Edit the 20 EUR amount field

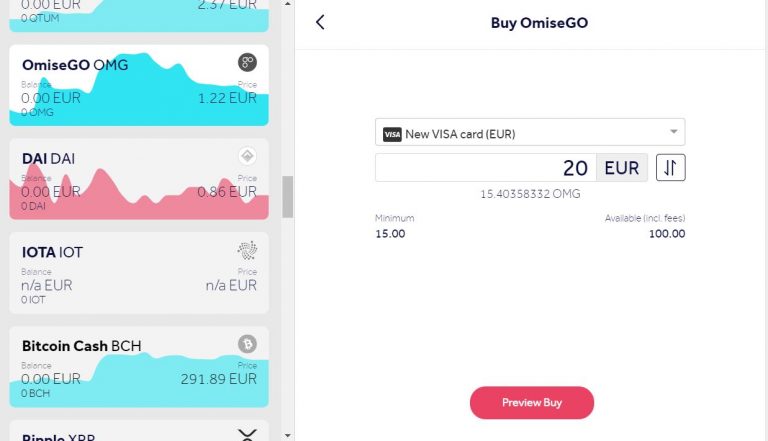coord(485,168)
